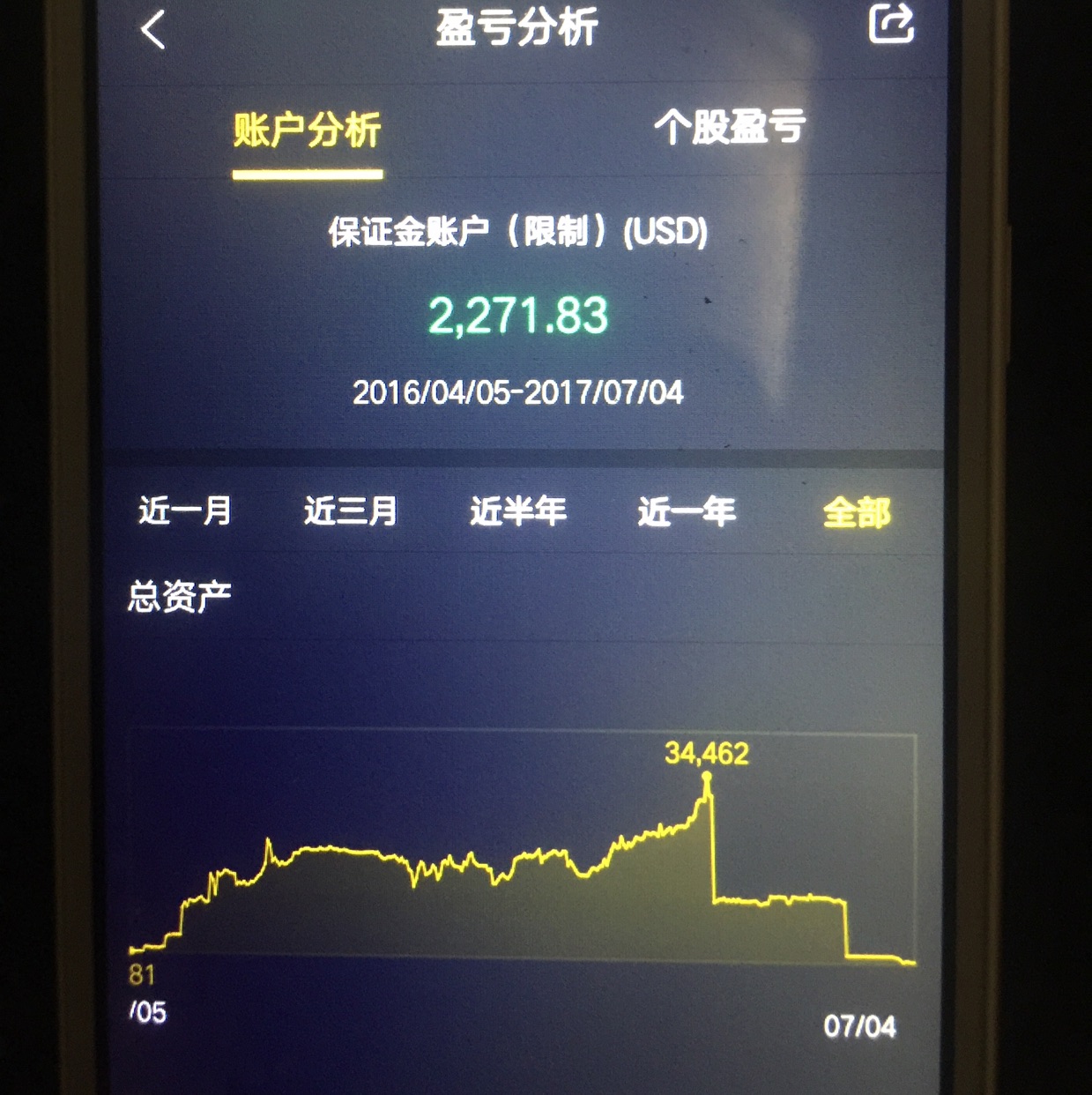Select the 近三月 time range

coord(351,510)
